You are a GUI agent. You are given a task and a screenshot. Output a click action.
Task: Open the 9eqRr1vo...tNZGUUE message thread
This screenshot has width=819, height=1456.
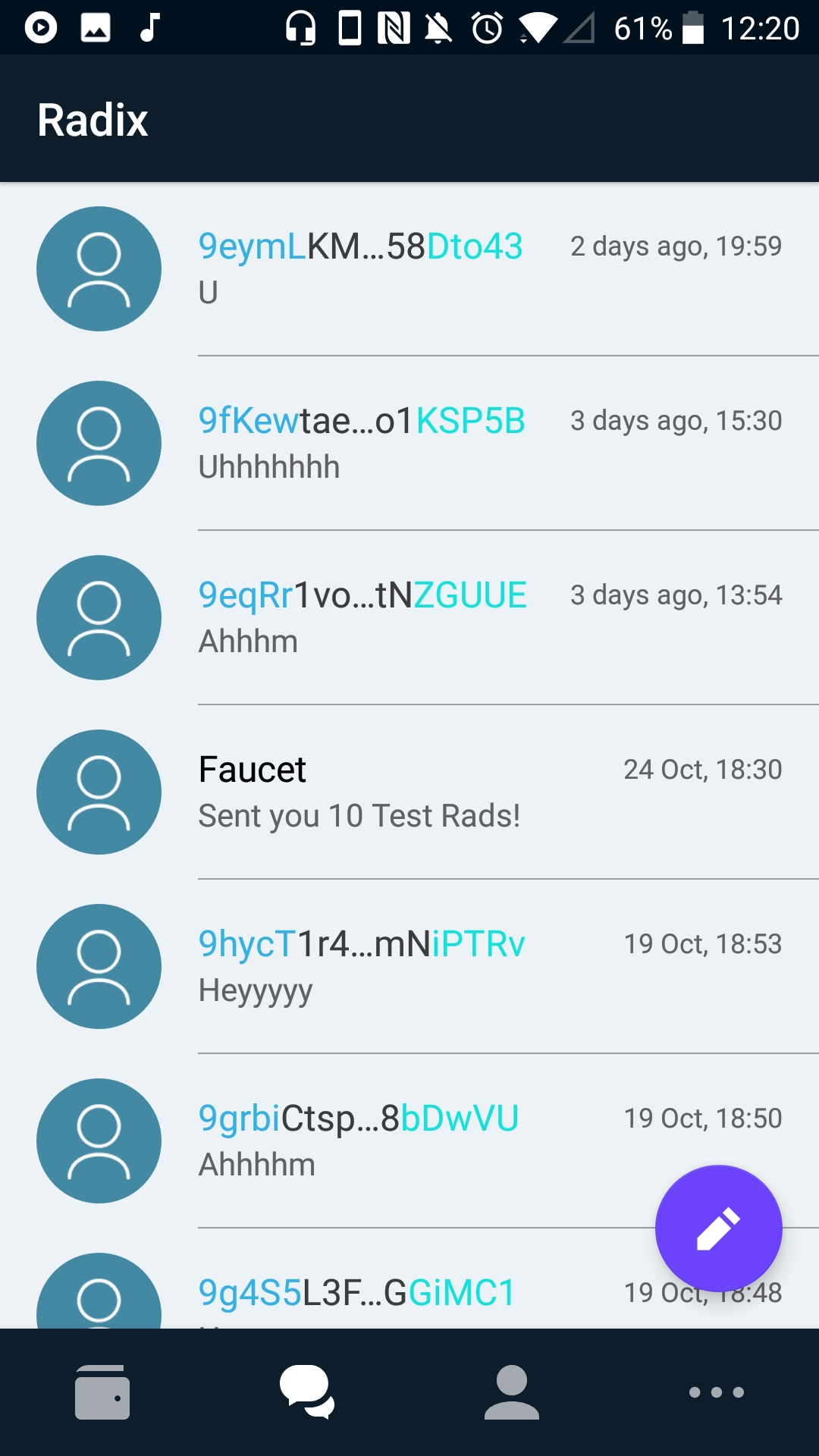(x=409, y=618)
